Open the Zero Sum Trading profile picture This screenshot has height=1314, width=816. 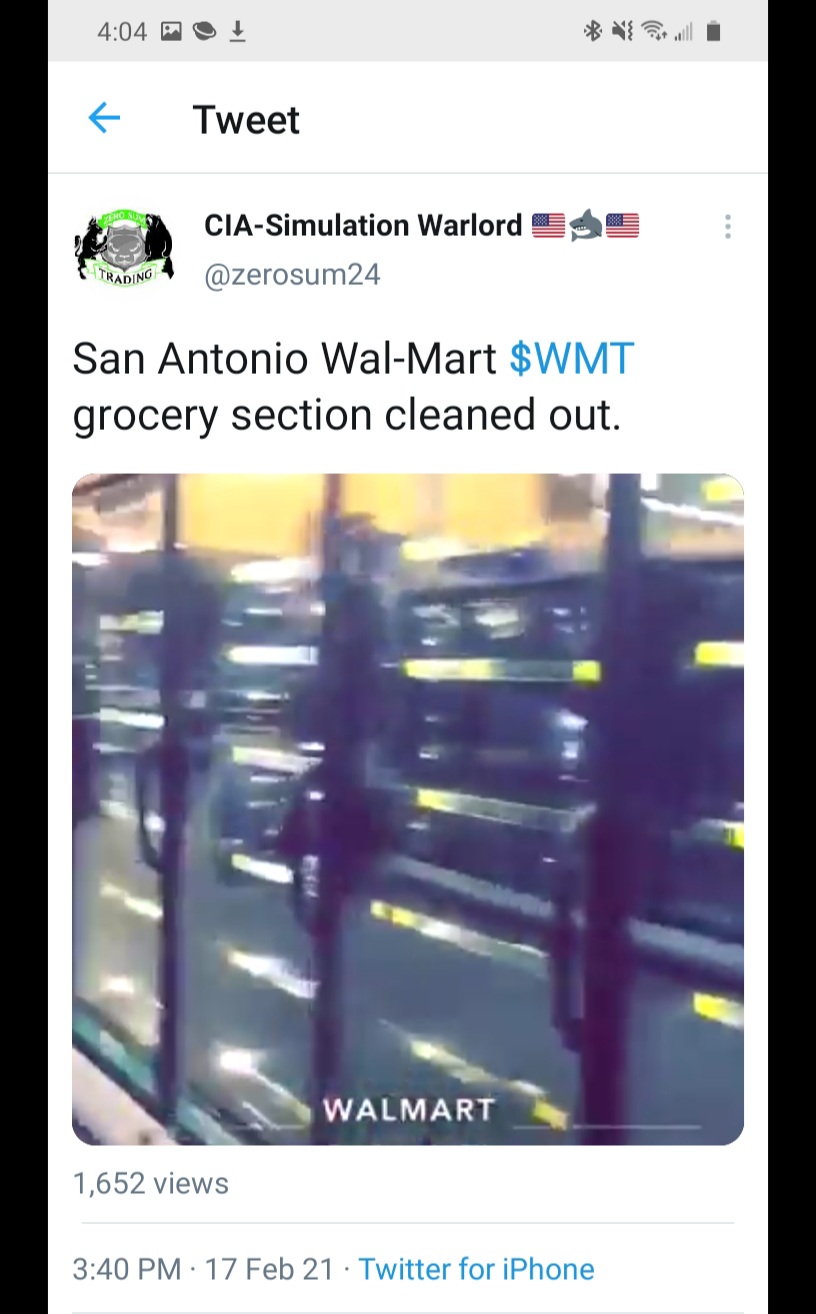click(124, 248)
